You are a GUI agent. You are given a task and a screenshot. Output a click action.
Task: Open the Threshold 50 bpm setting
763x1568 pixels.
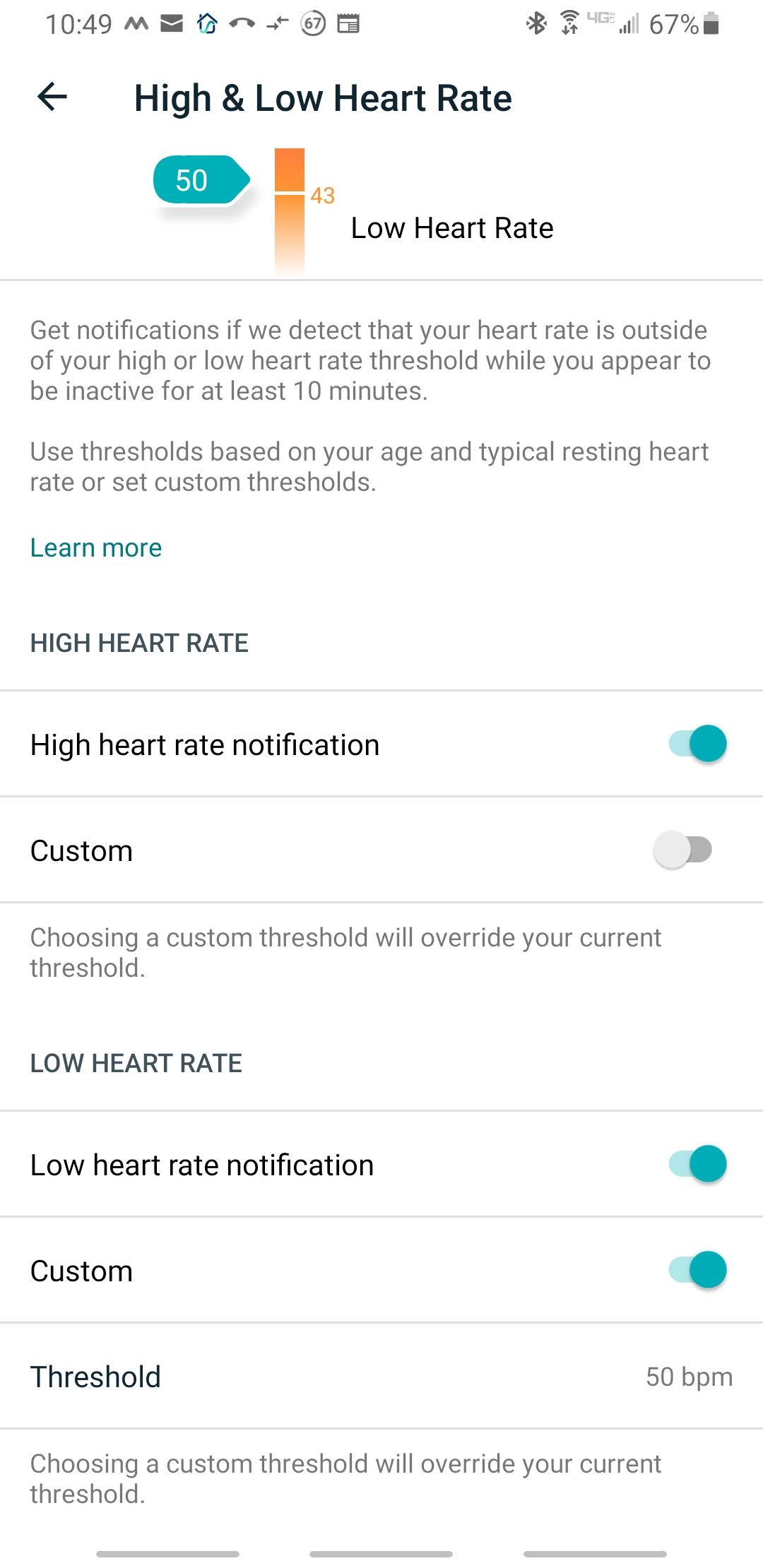pos(381,1376)
